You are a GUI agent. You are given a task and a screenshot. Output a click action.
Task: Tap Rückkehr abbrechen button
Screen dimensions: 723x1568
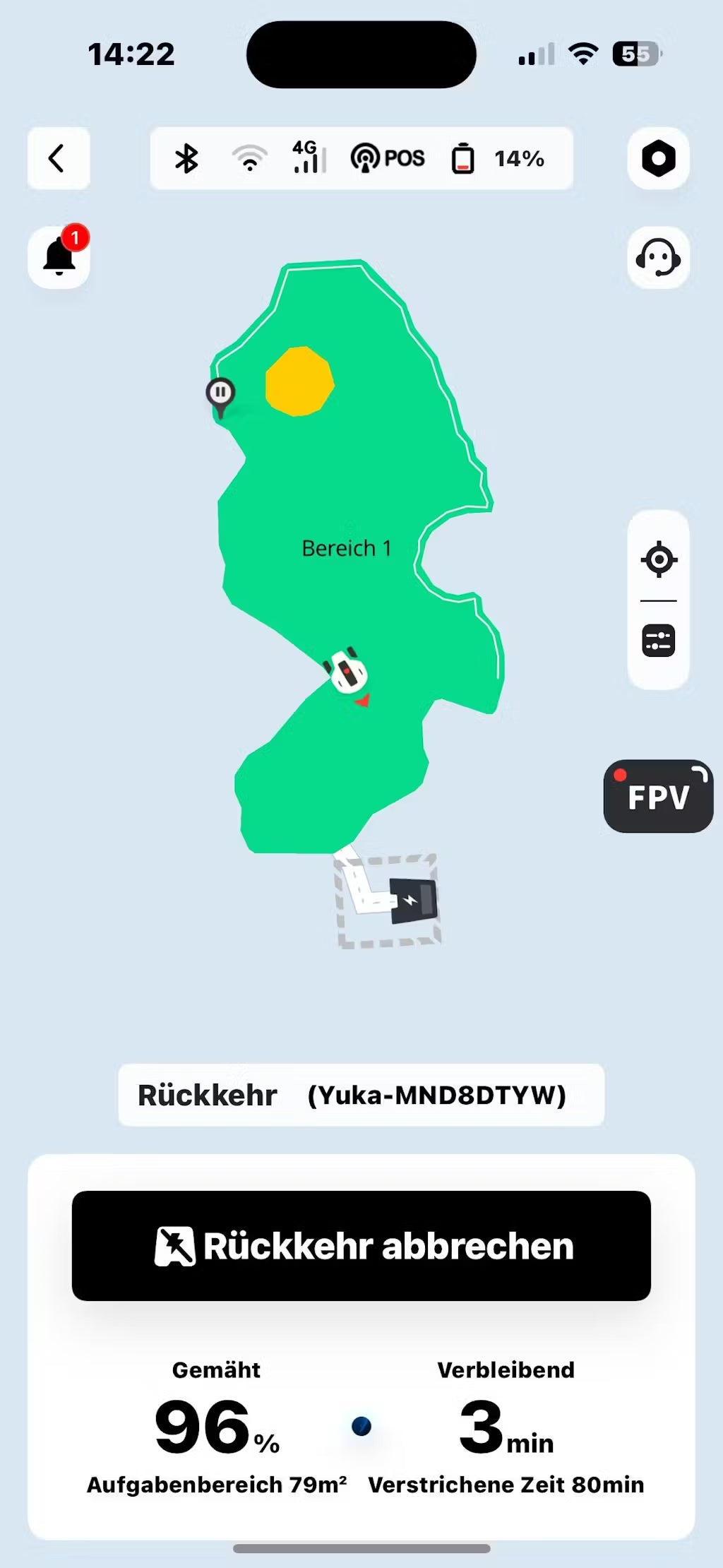click(x=361, y=1246)
